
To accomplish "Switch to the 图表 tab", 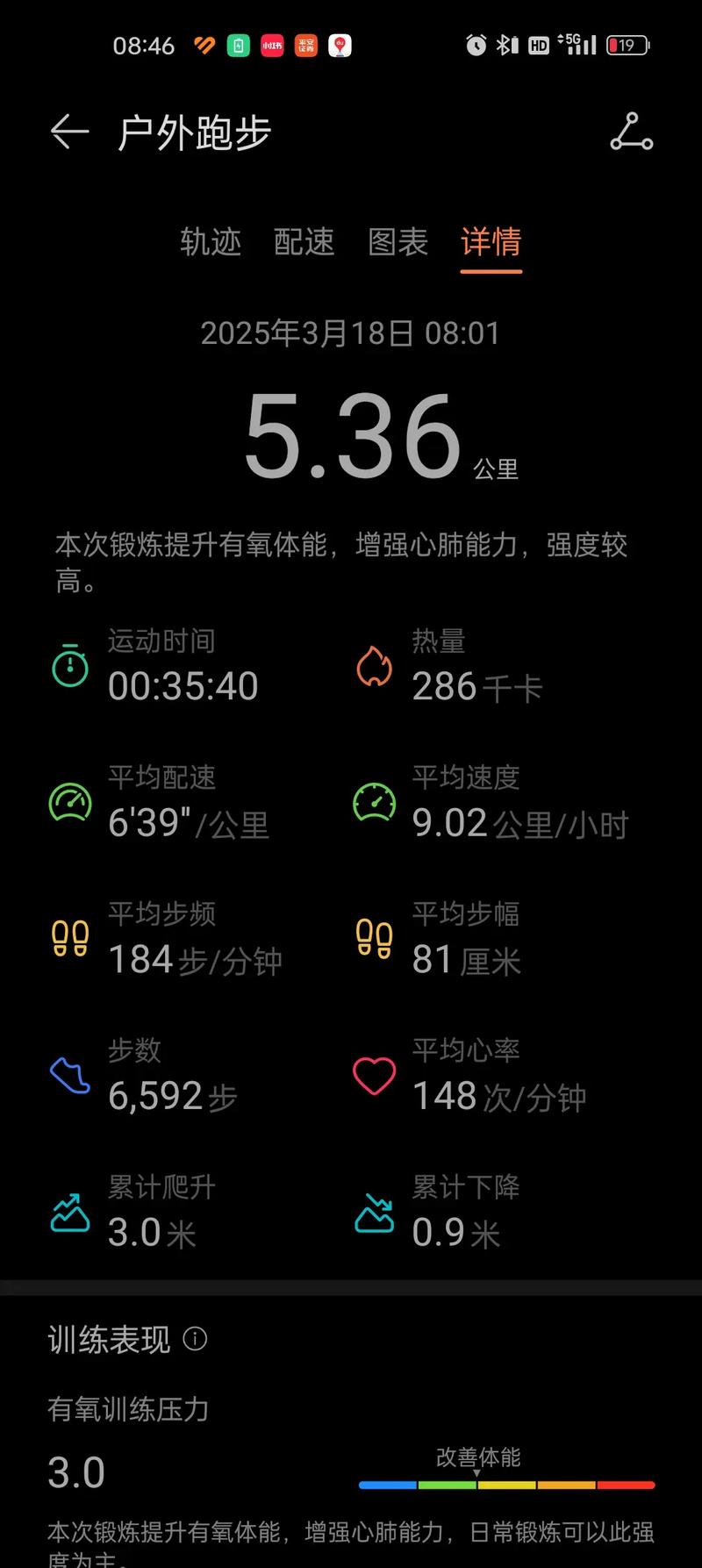I will tap(398, 243).
